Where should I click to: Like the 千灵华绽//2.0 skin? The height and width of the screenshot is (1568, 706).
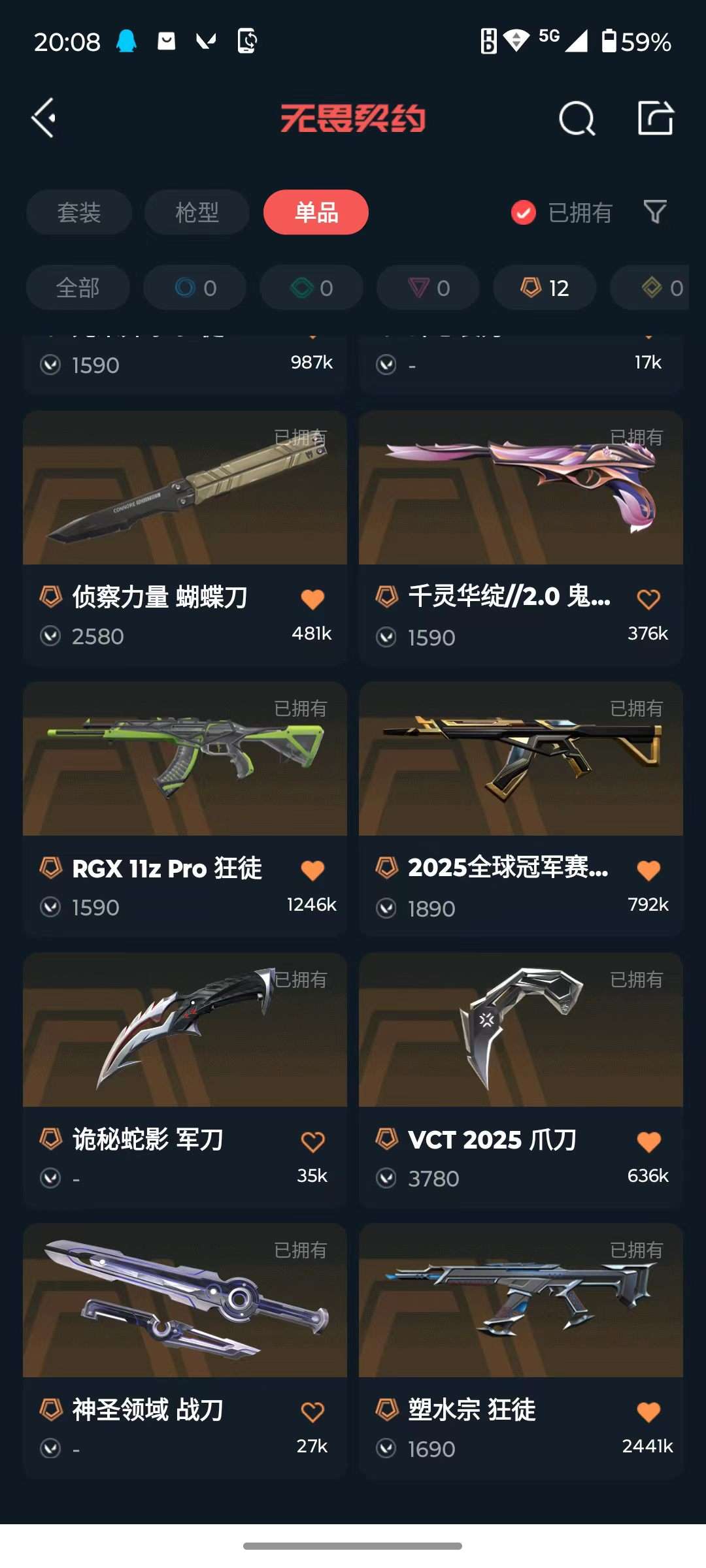tap(648, 599)
